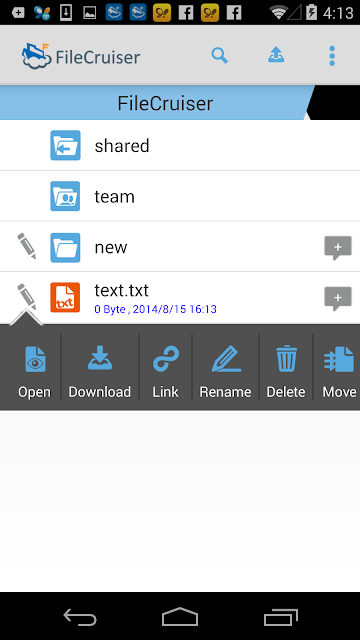The width and height of the screenshot is (360, 640).
Task: Open the shared folder
Action: pyautogui.click(x=180, y=145)
